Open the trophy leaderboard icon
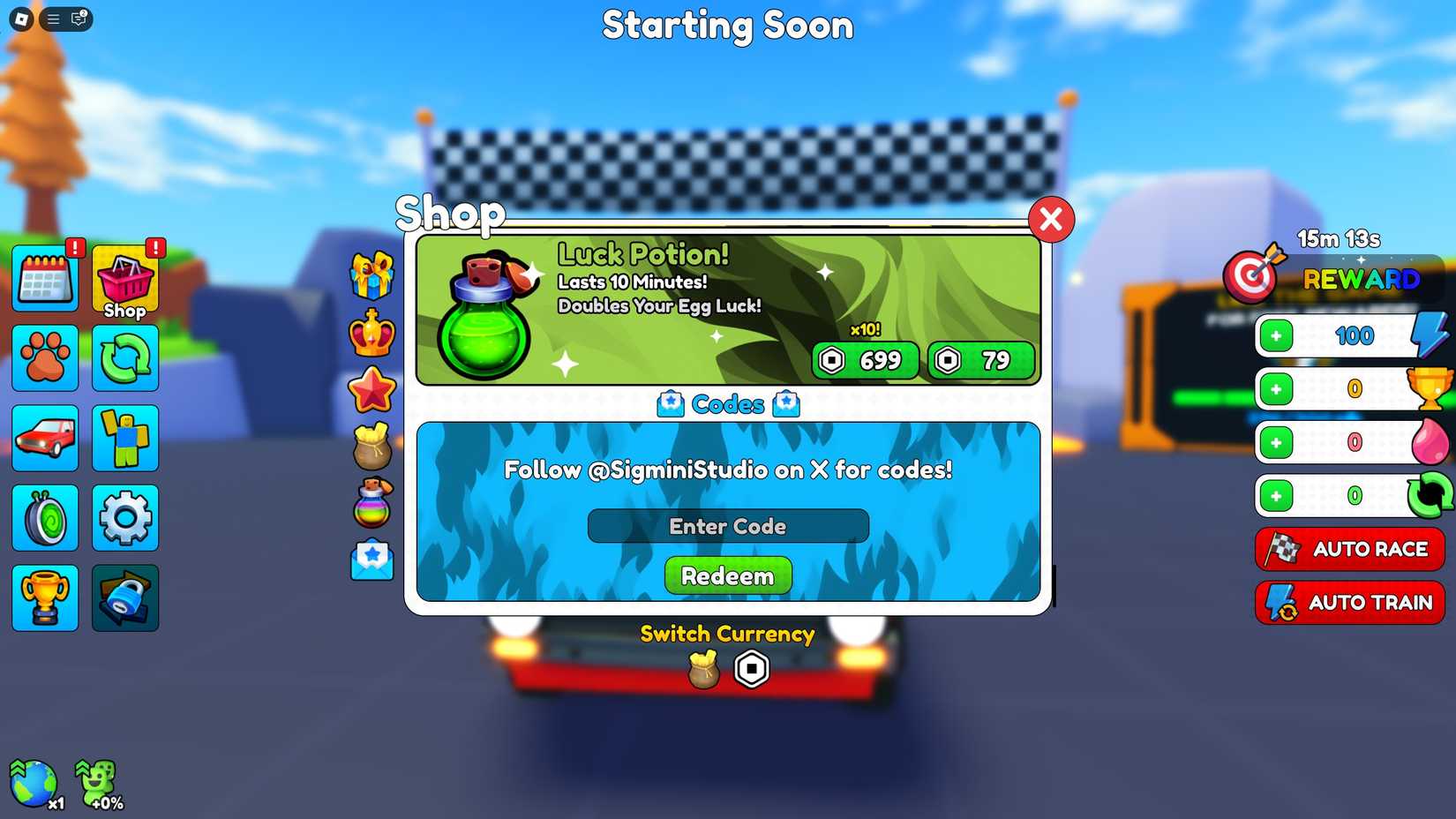The width and height of the screenshot is (1456, 819). coord(45,598)
